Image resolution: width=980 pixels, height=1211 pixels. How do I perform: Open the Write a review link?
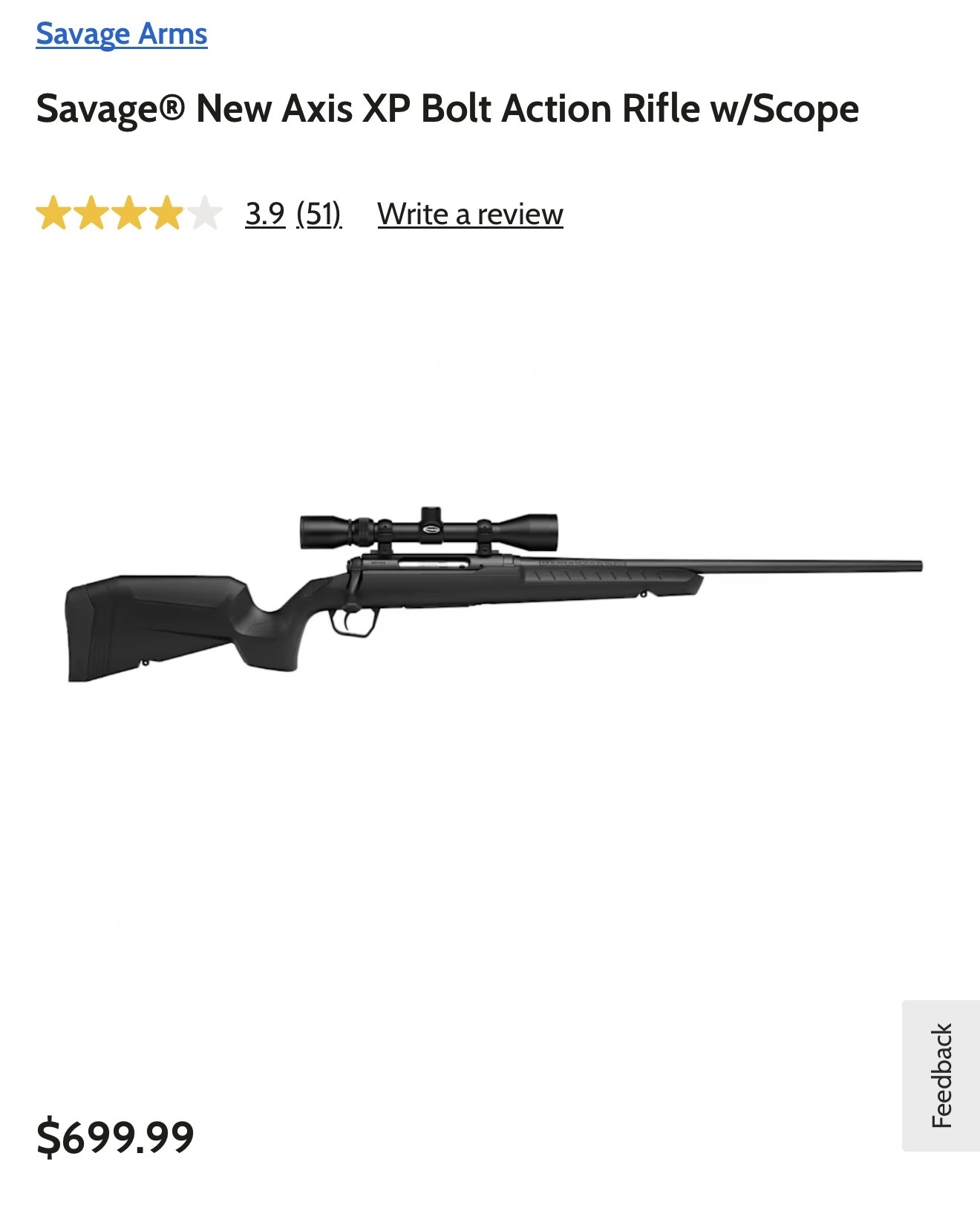(470, 214)
